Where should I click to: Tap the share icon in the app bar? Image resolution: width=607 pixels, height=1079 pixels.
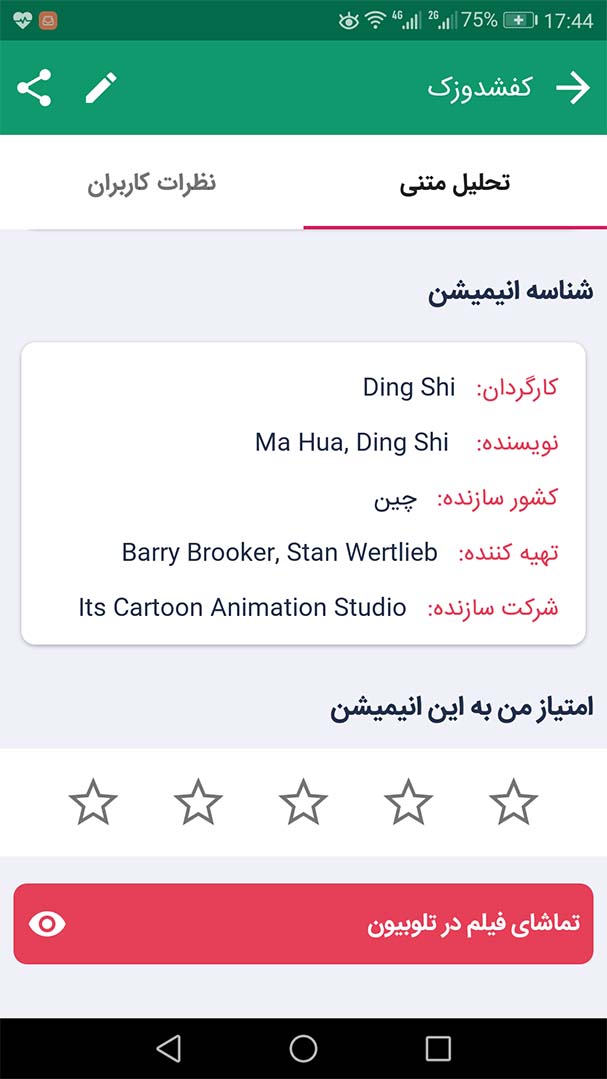34,88
